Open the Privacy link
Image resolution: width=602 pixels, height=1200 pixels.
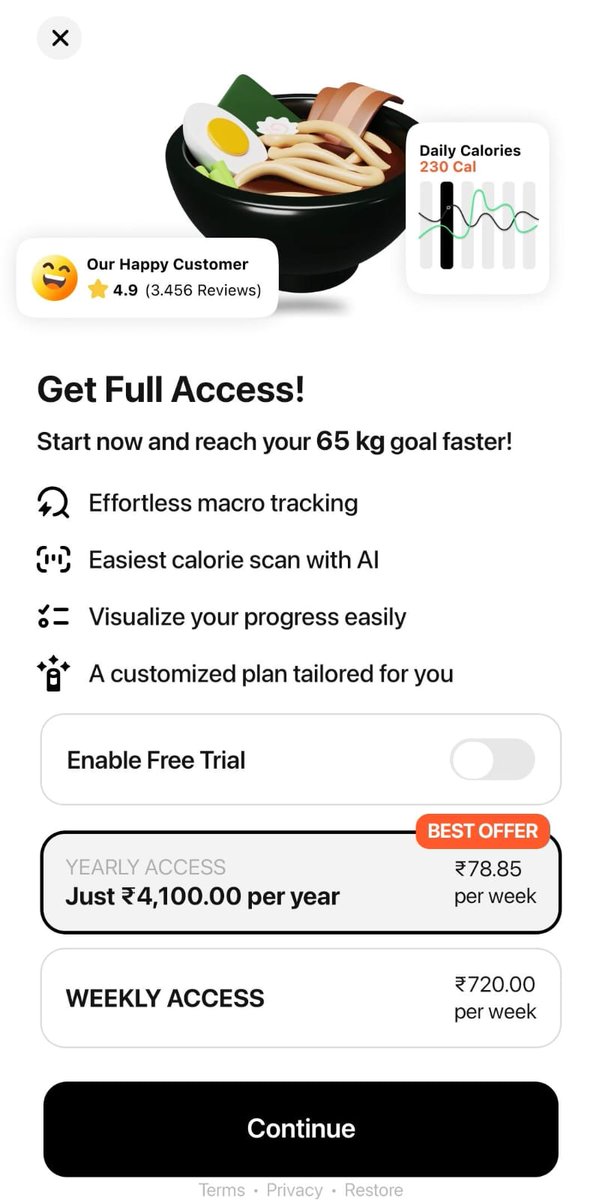(294, 1190)
